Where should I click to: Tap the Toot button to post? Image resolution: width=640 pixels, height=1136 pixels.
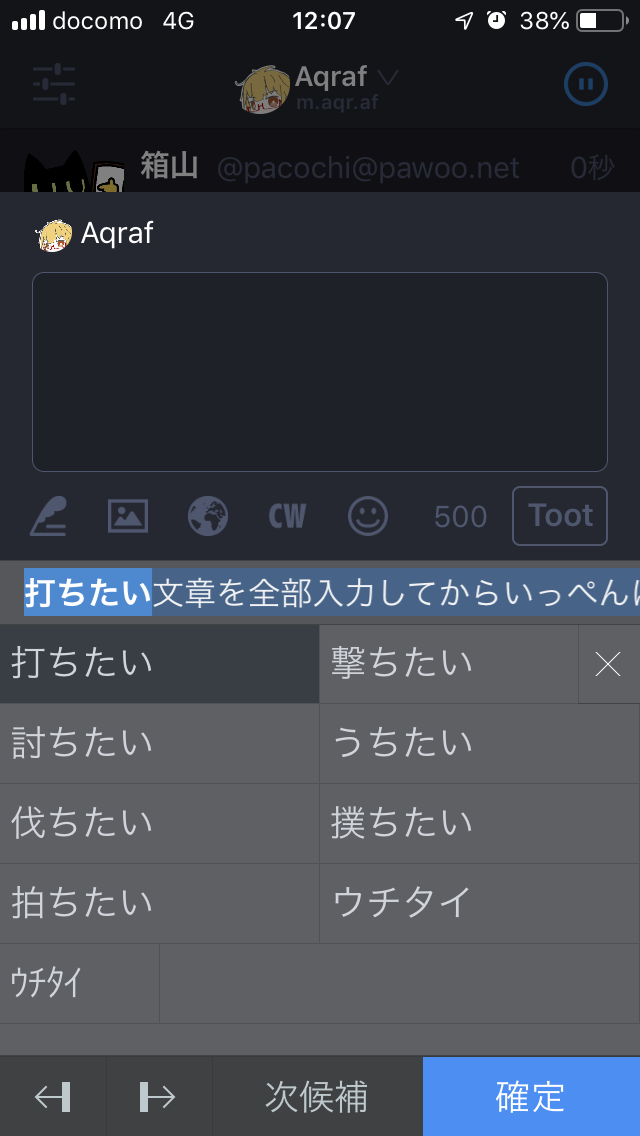coord(560,516)
